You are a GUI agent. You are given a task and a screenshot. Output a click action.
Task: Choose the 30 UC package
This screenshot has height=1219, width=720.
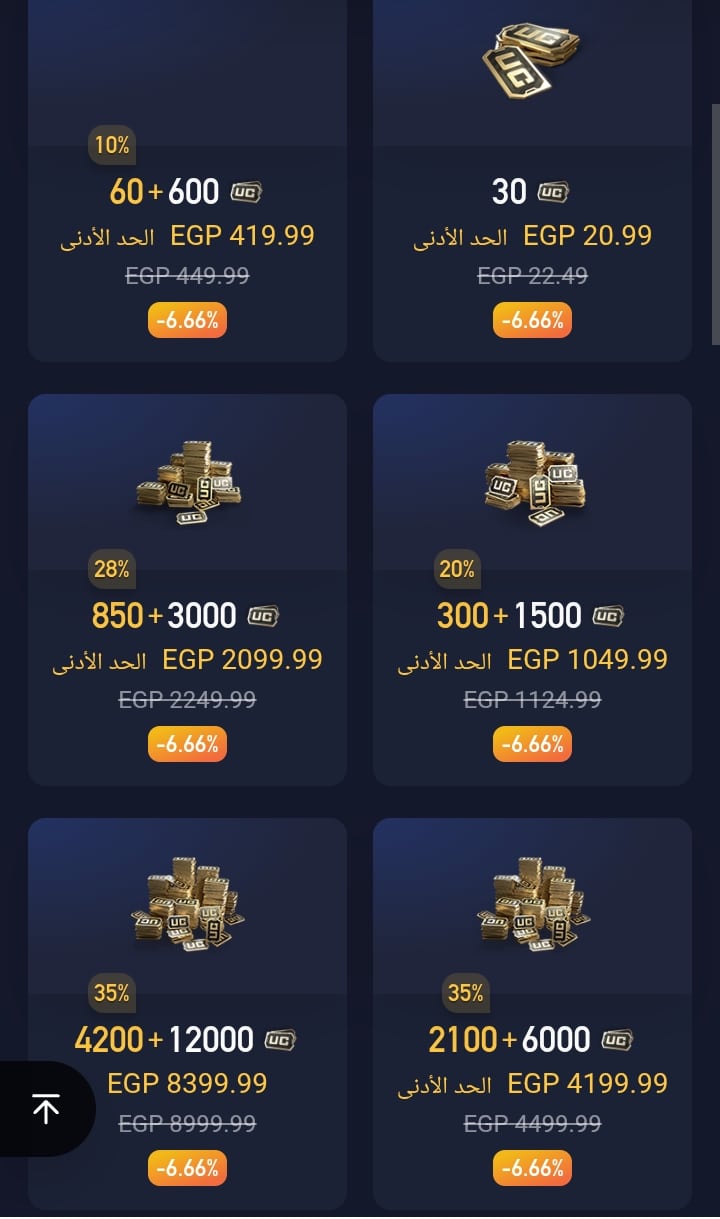coord(532,190)
